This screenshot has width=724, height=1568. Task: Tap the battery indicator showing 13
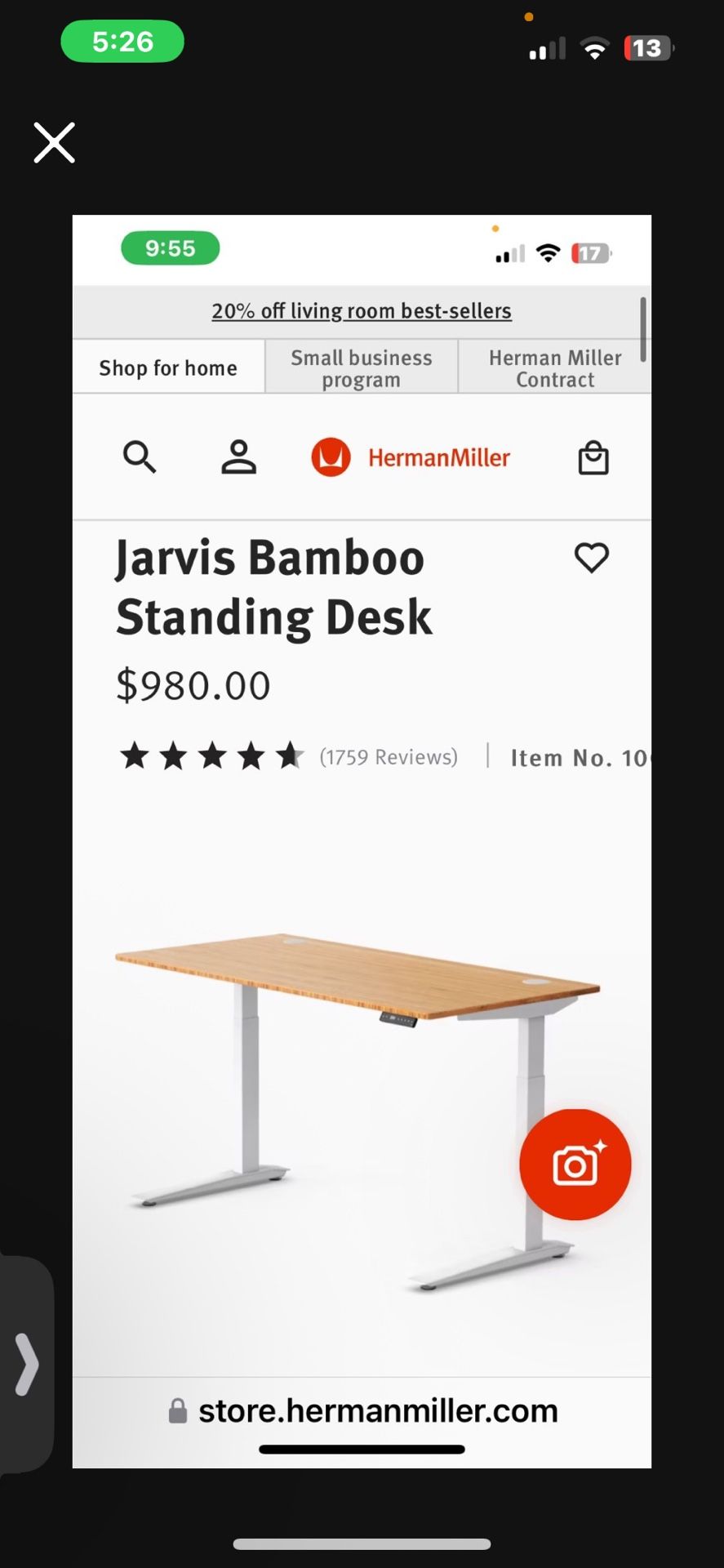point(646,47)
